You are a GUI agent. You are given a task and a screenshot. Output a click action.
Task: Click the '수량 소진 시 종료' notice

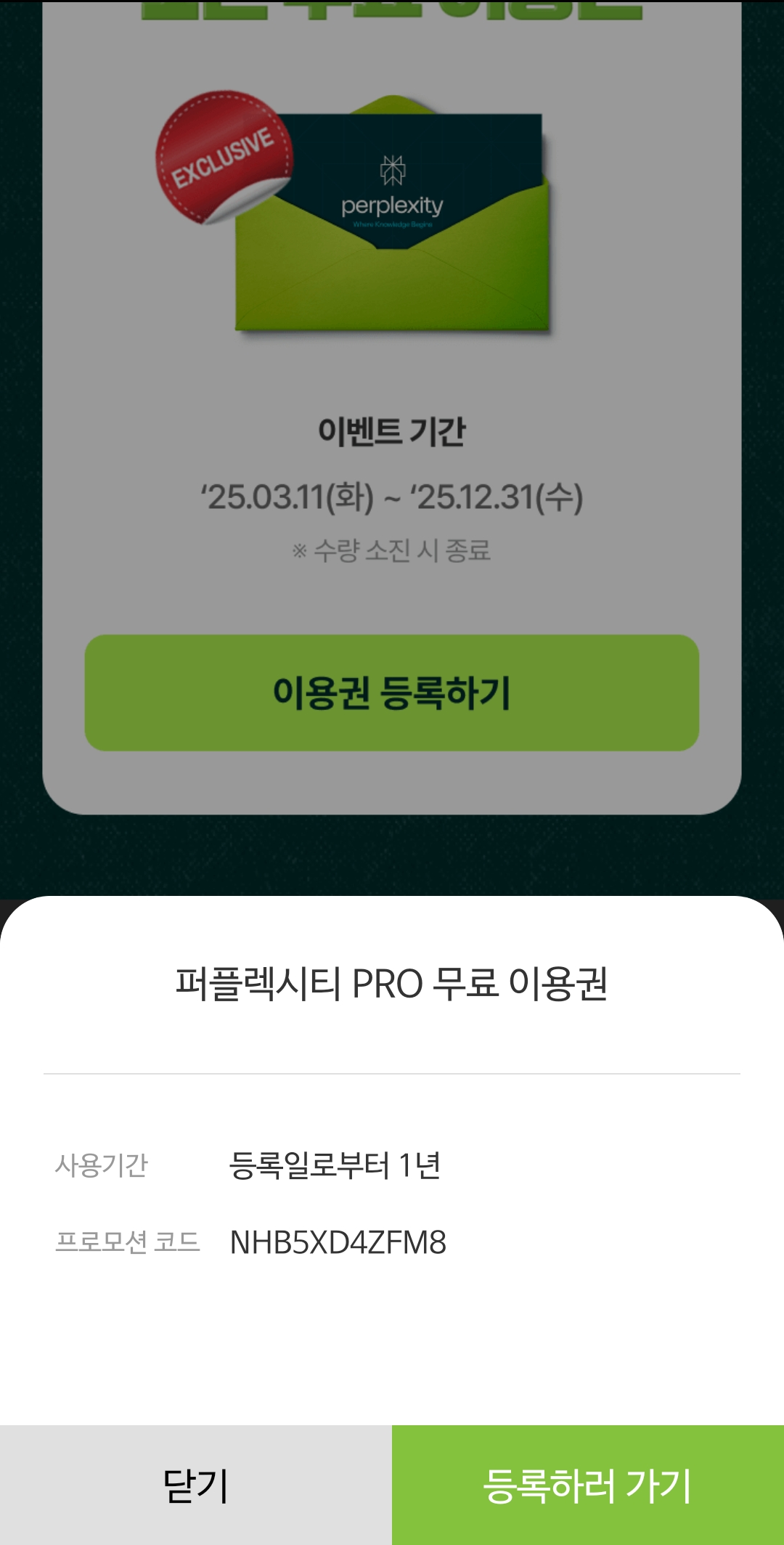[x=392, y=550]
